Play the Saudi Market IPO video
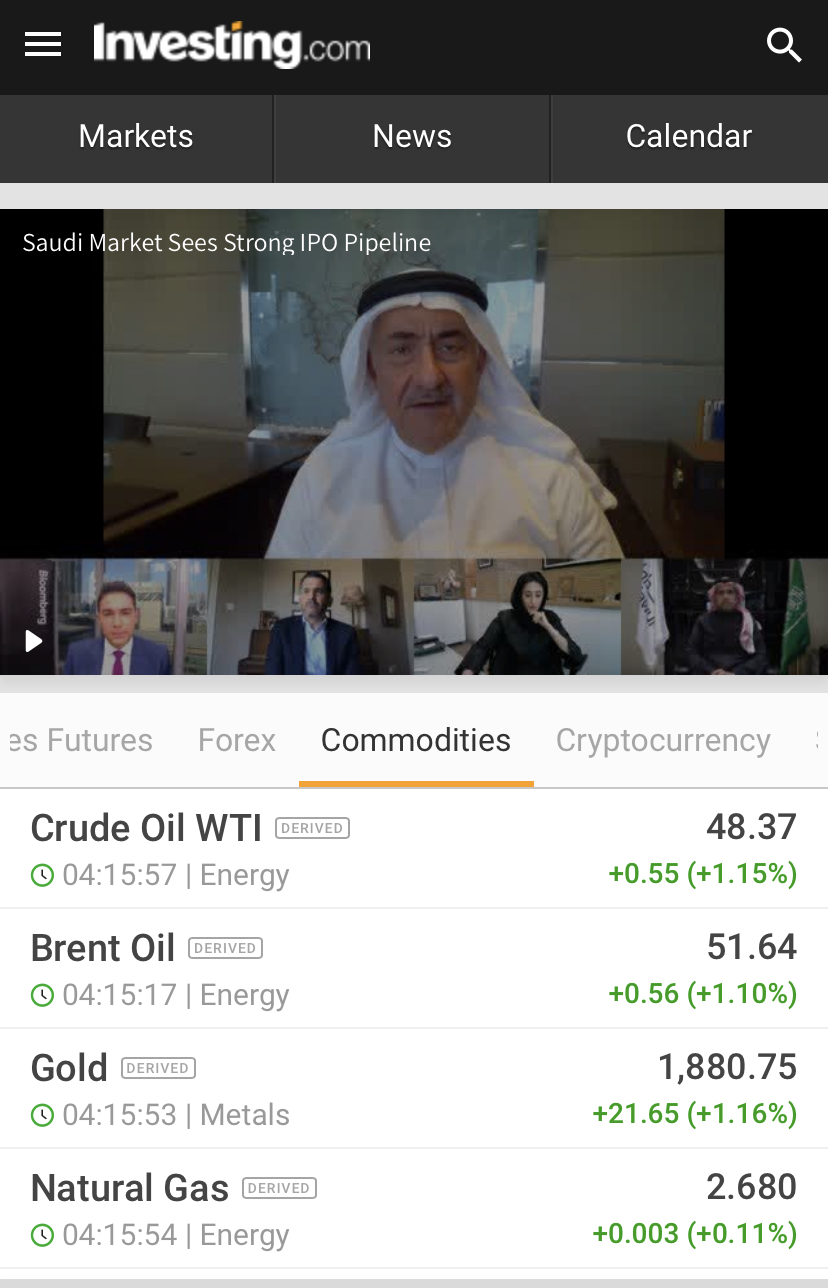Screen dimensions: 828x1288 pos(34,641)
